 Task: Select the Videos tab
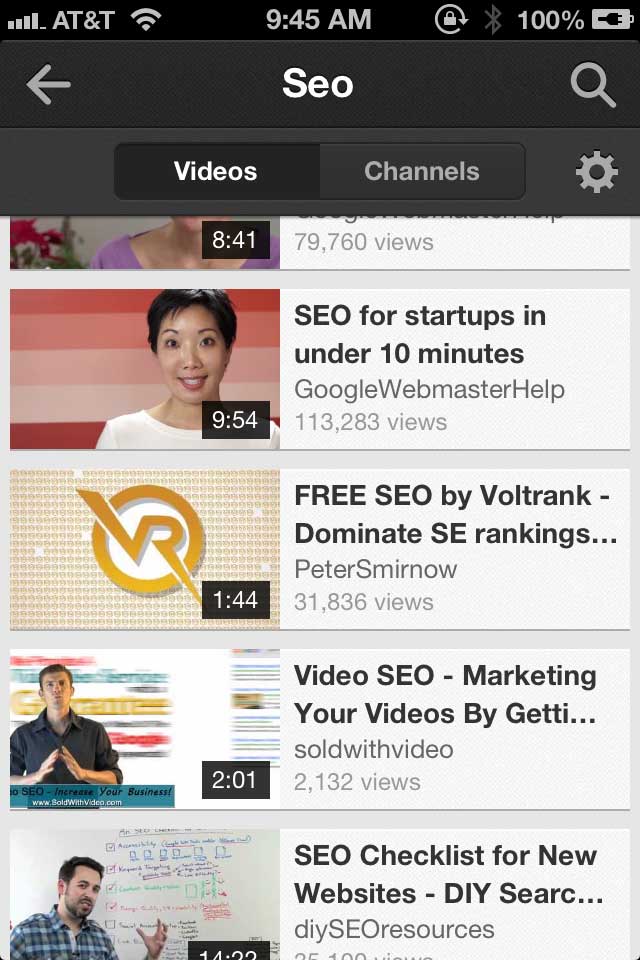coord(216,171)
